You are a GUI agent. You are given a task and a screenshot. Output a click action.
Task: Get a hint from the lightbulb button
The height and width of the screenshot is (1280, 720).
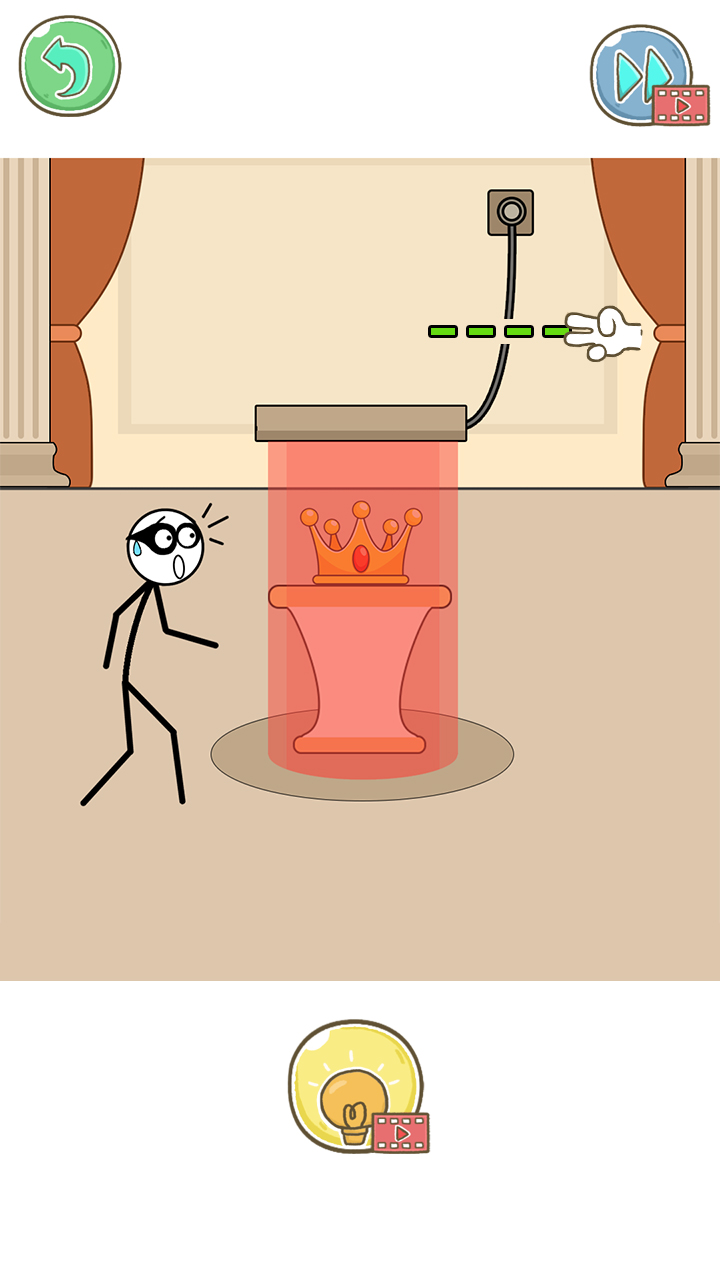point(354,1087)
